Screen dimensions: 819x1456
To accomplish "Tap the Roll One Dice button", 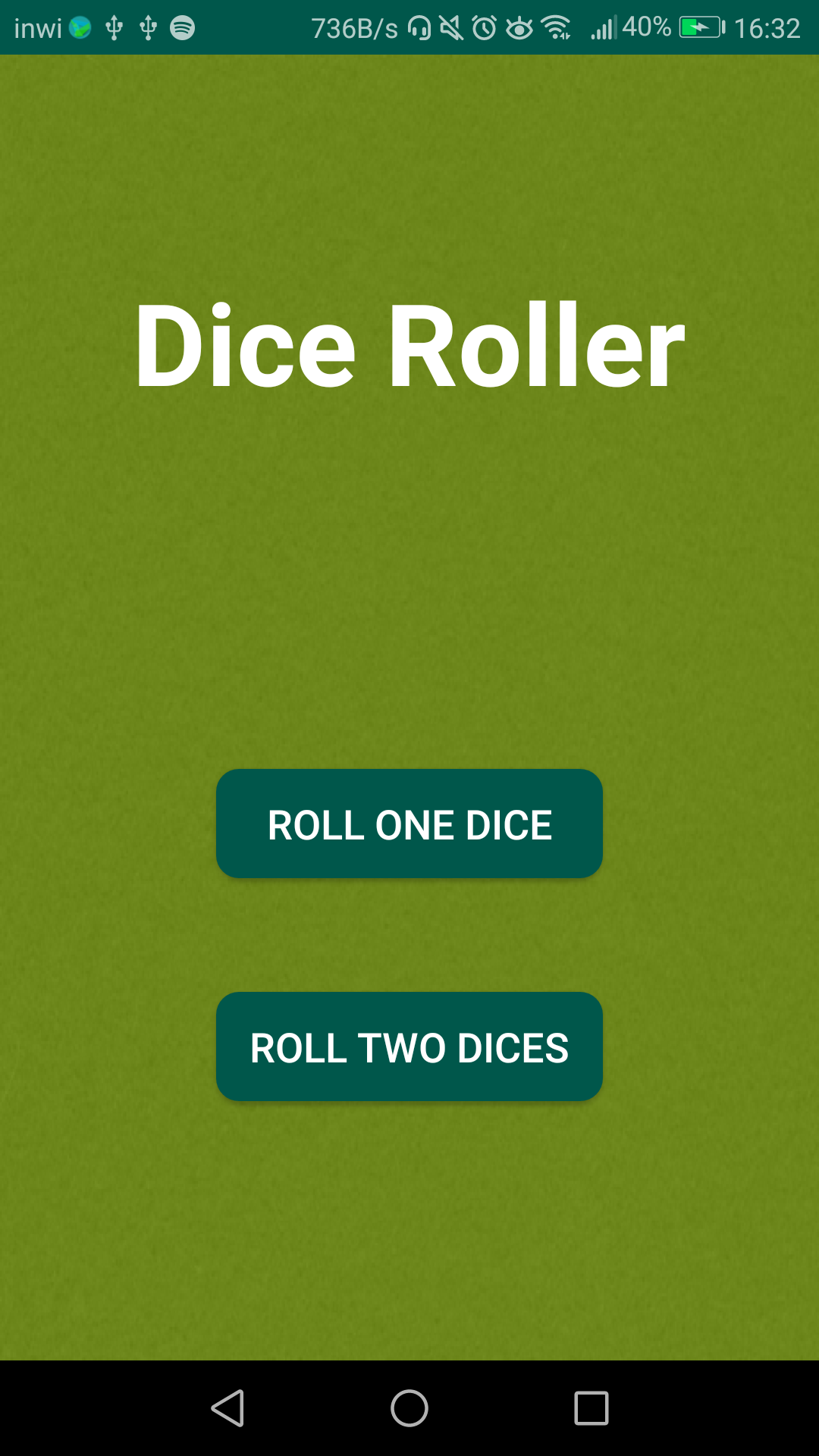I will tap(409, 824).
